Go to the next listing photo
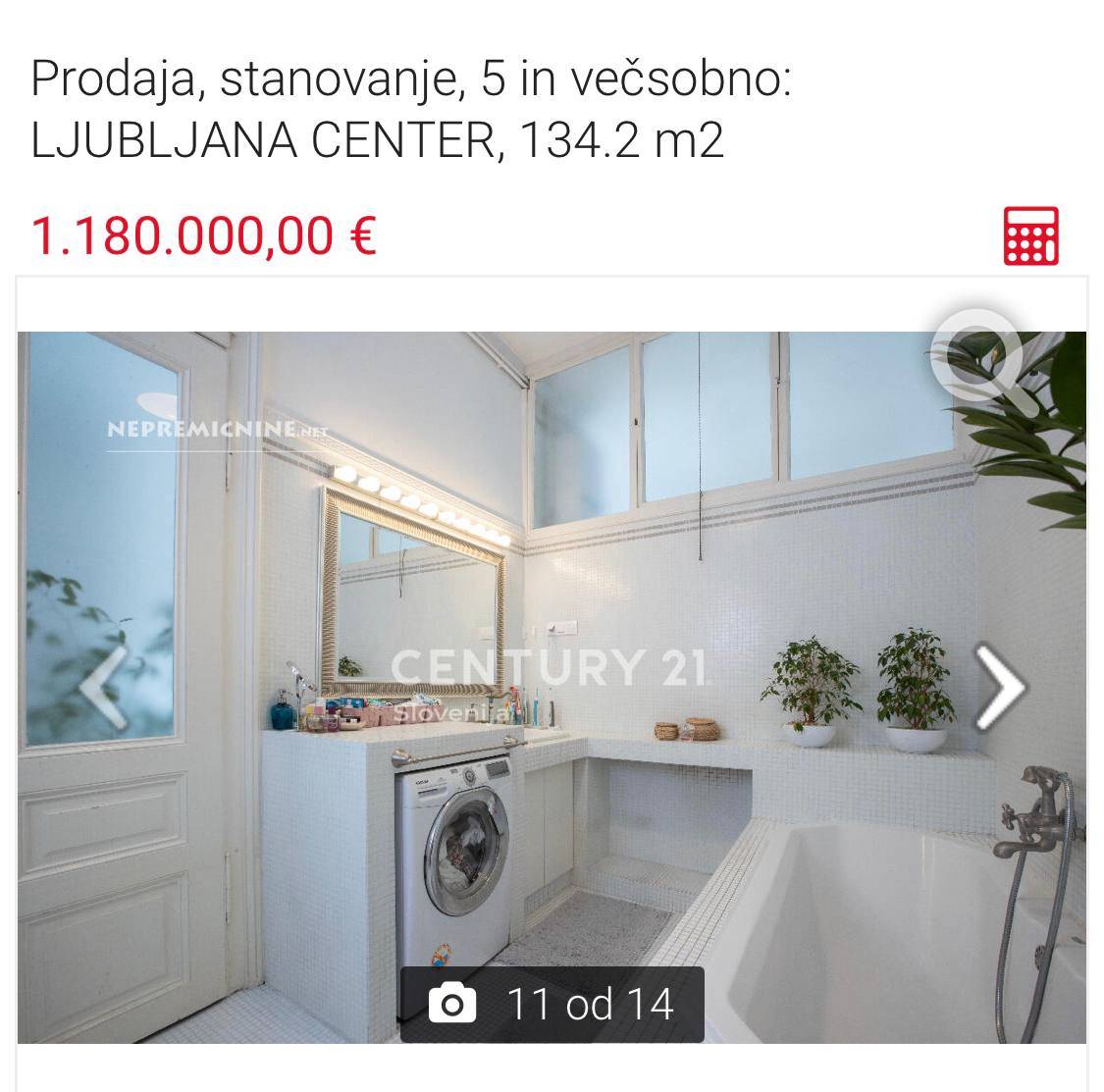The image size is (1104, 1092). [x=1001, y=687]
